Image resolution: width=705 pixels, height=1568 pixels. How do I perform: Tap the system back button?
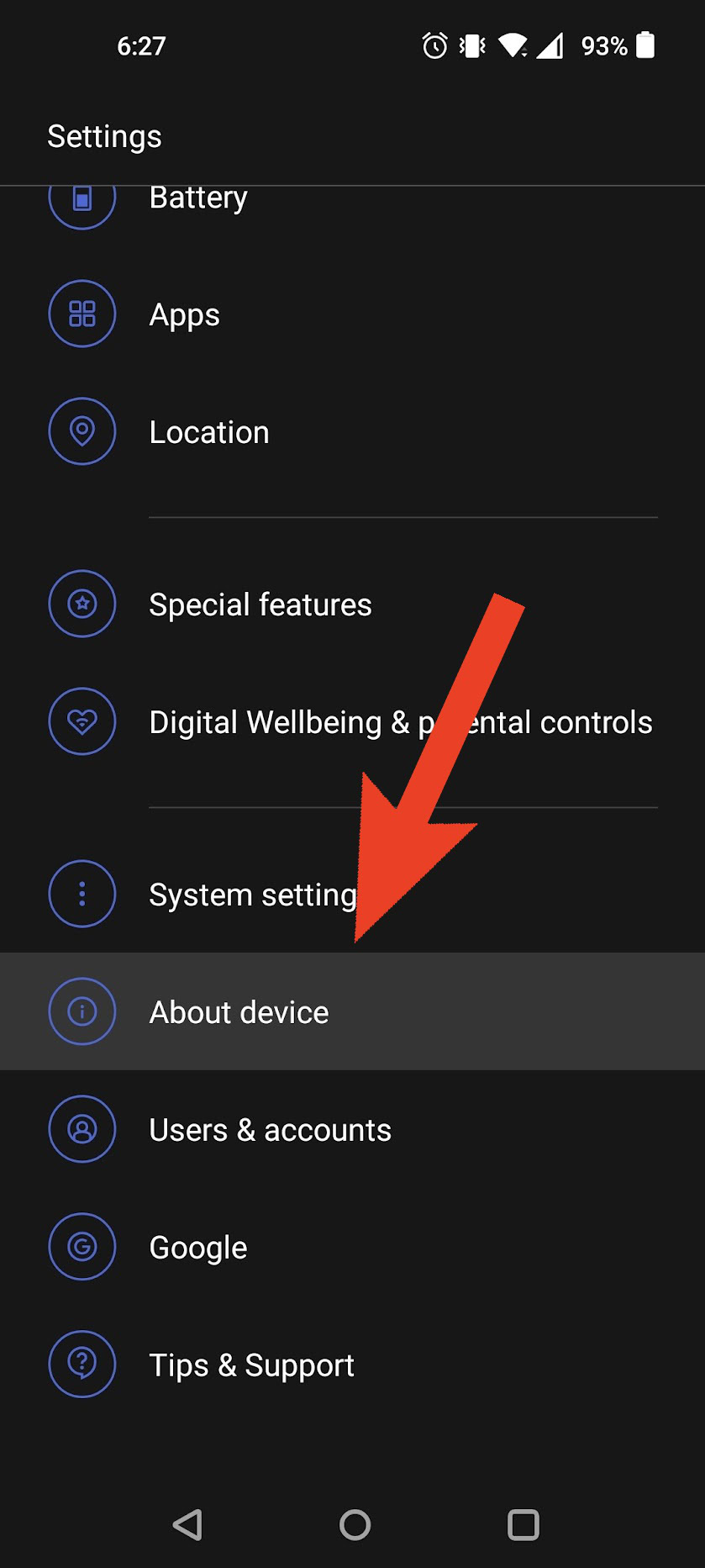187,1524
